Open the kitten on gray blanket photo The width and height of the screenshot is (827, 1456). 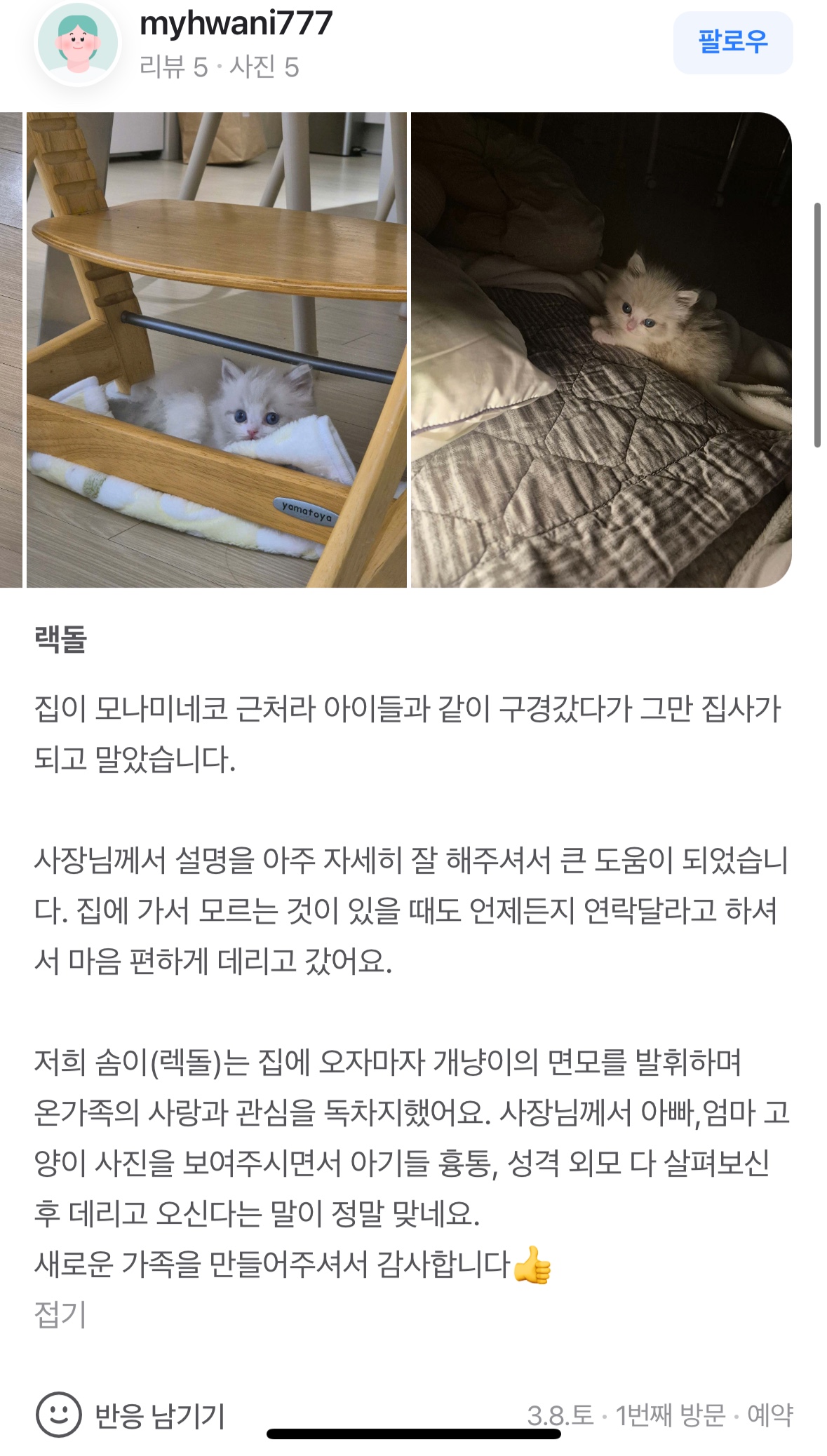point(601,350)
